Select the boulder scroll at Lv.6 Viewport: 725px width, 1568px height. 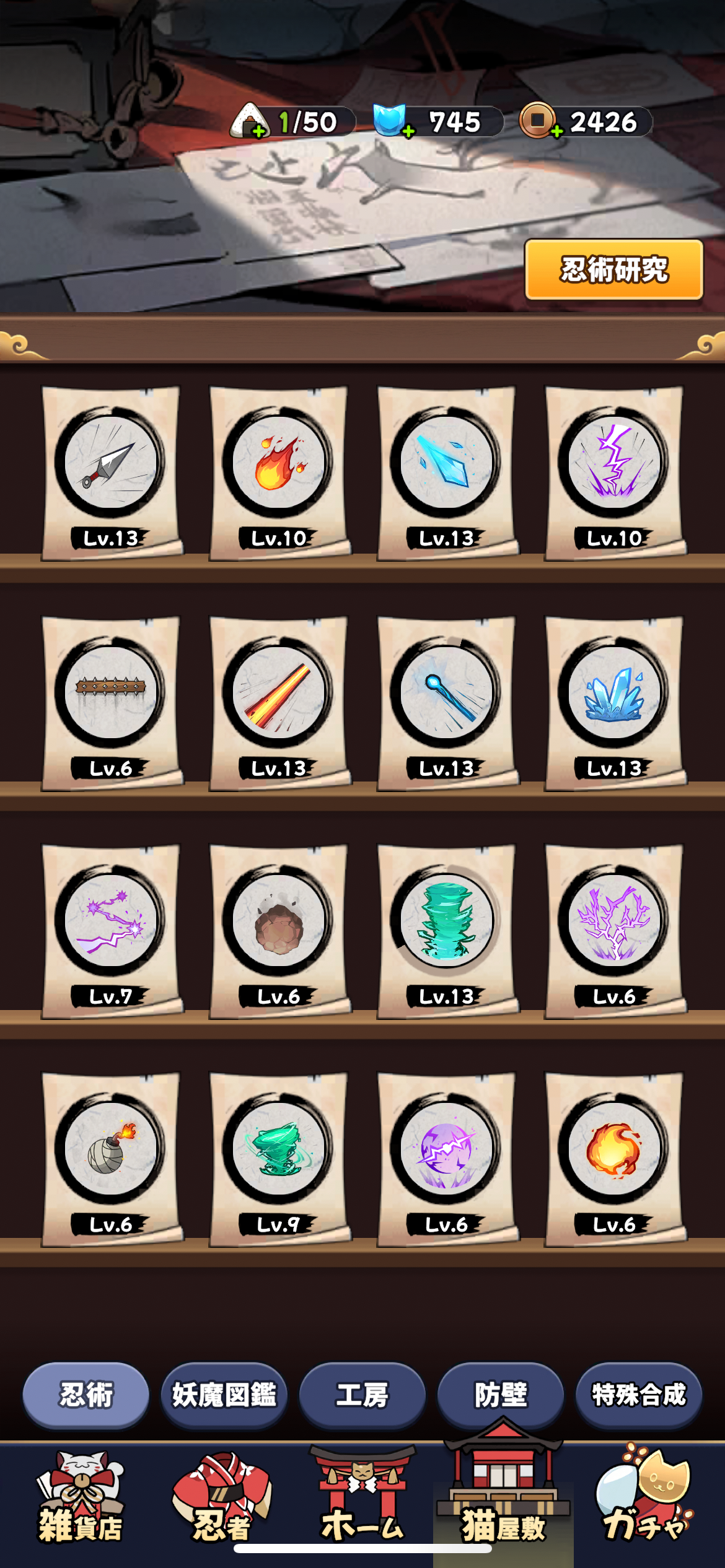pyautogui.click(x=279, y=932)
